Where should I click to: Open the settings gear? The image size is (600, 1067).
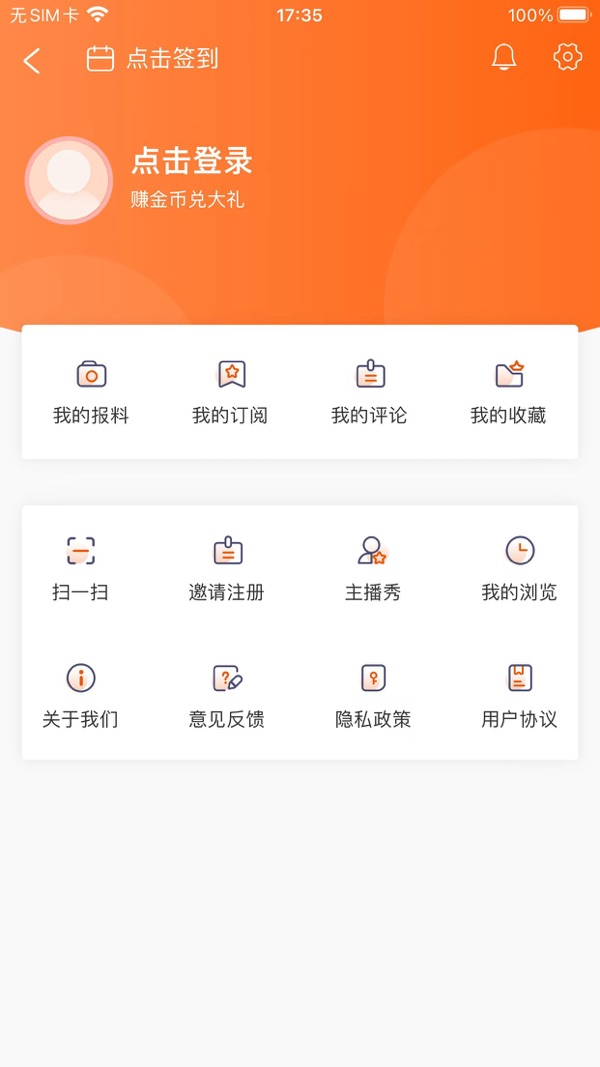[x=567, y=57]
